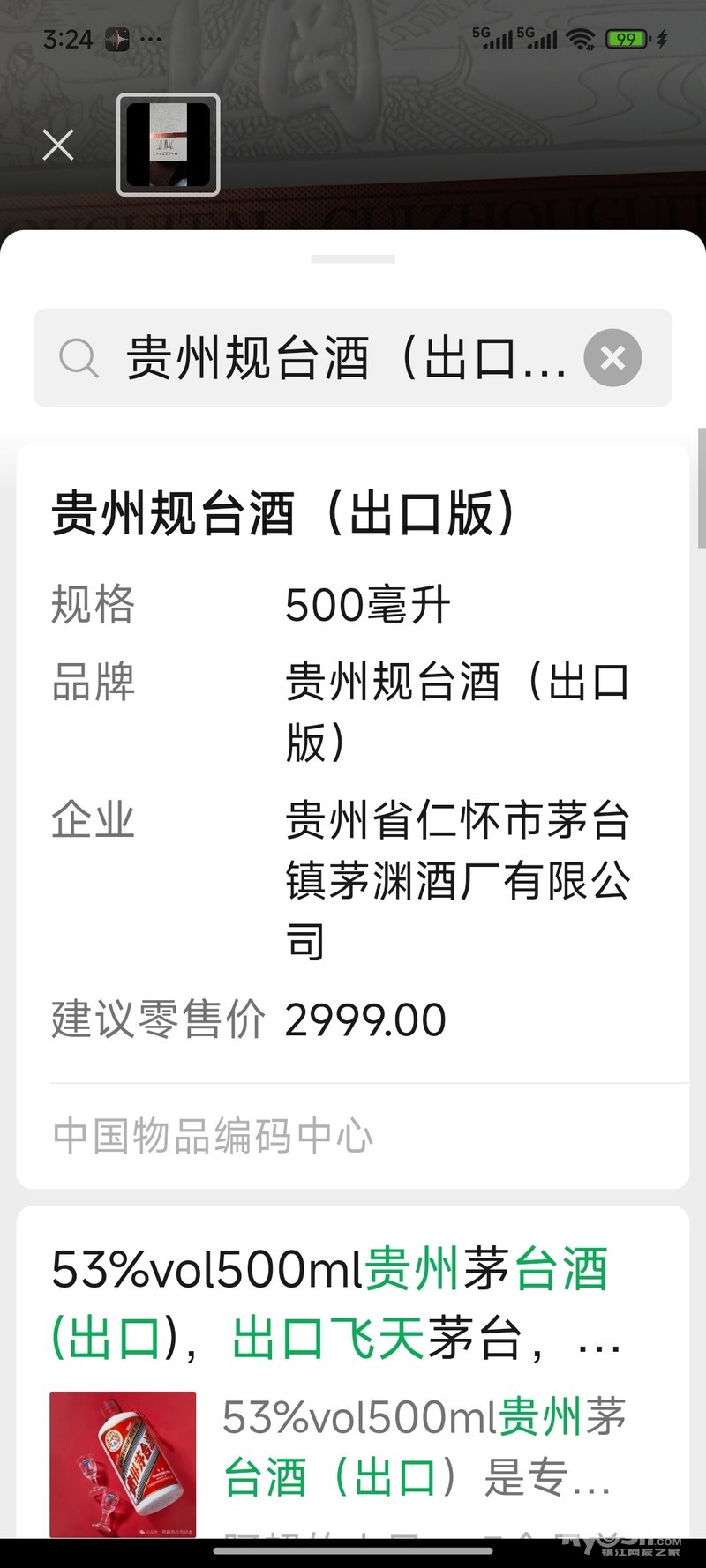Open the 53%vol500ml贵州茅台酒 search result
Image resolution: width=706 pixels, height=1568 pixels.
coord(335,1303)
